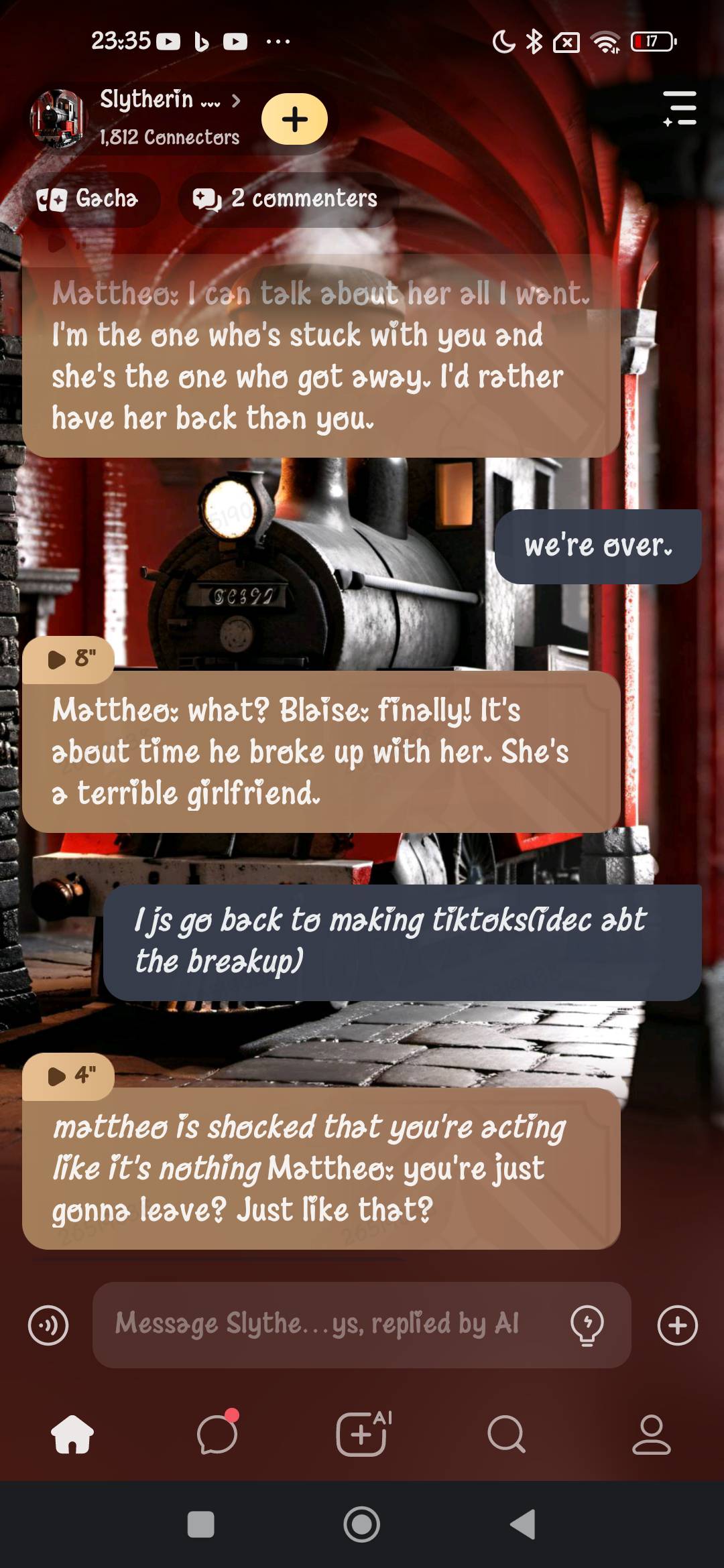This screenshot has width=724, height=1568.
Task: View the 2 commenters
Action: point(287,199)
